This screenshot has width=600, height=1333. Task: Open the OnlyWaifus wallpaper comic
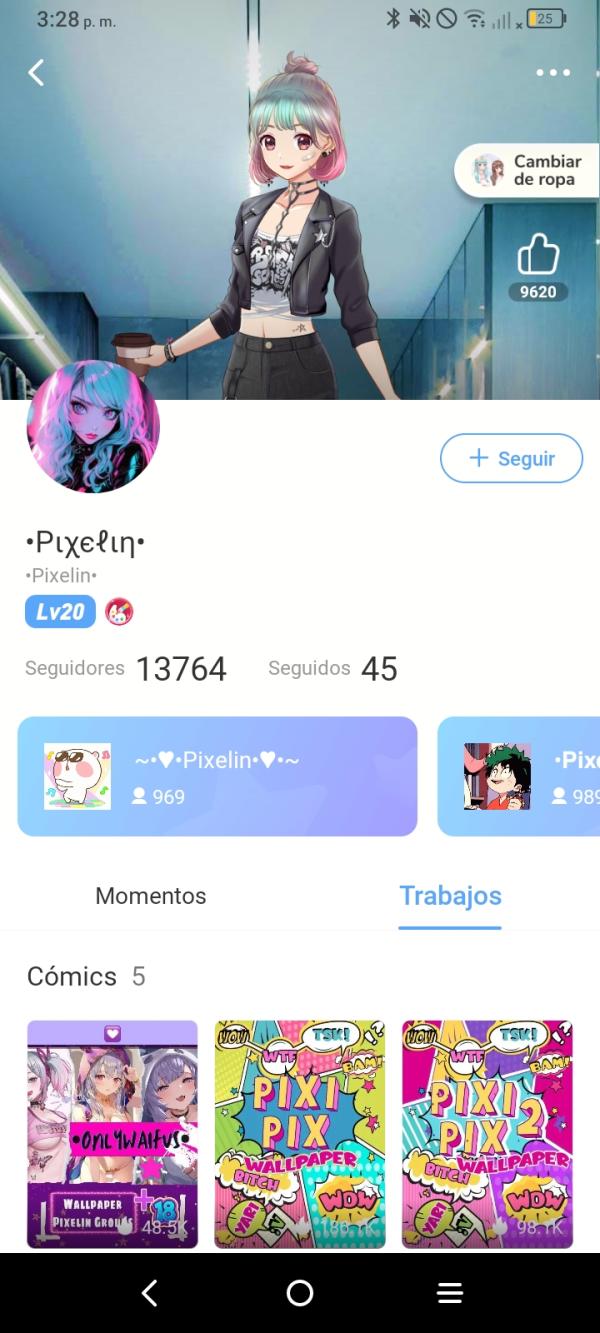112,1134
